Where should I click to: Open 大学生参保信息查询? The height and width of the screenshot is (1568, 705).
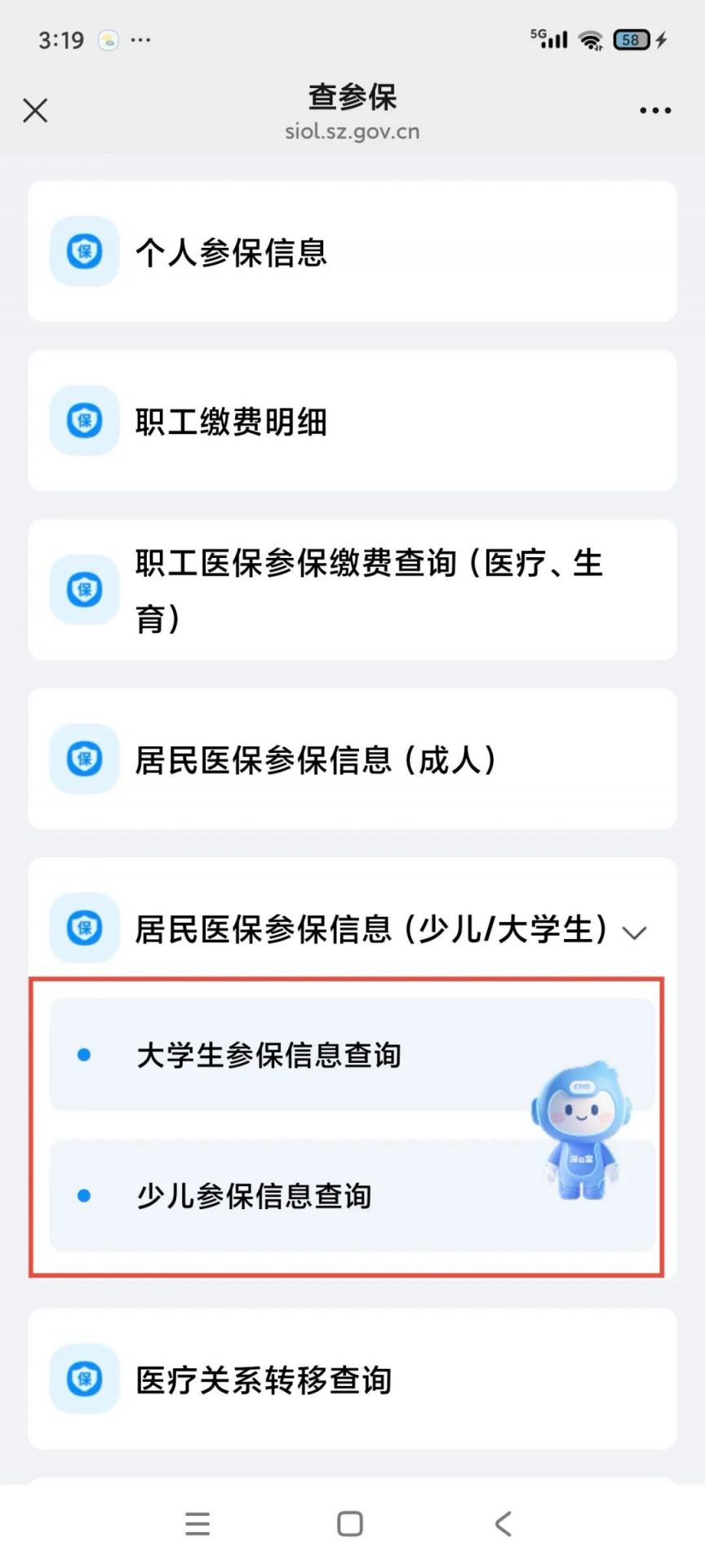(269, 1055)
